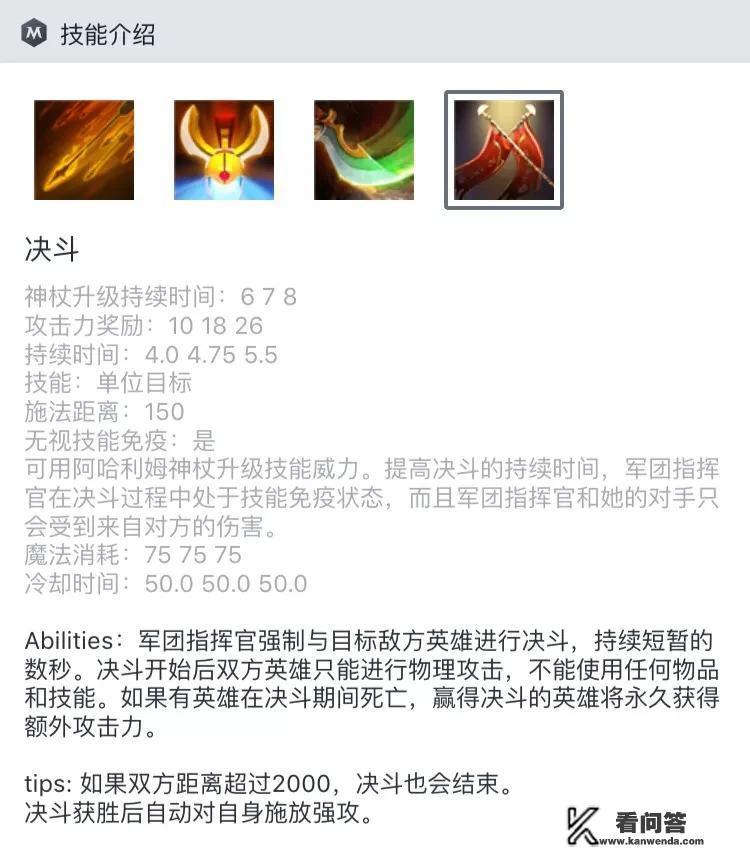The image size is (750, 859).
Task: Click the 决斗 skill name heading
Action: (x=46, y=248)
